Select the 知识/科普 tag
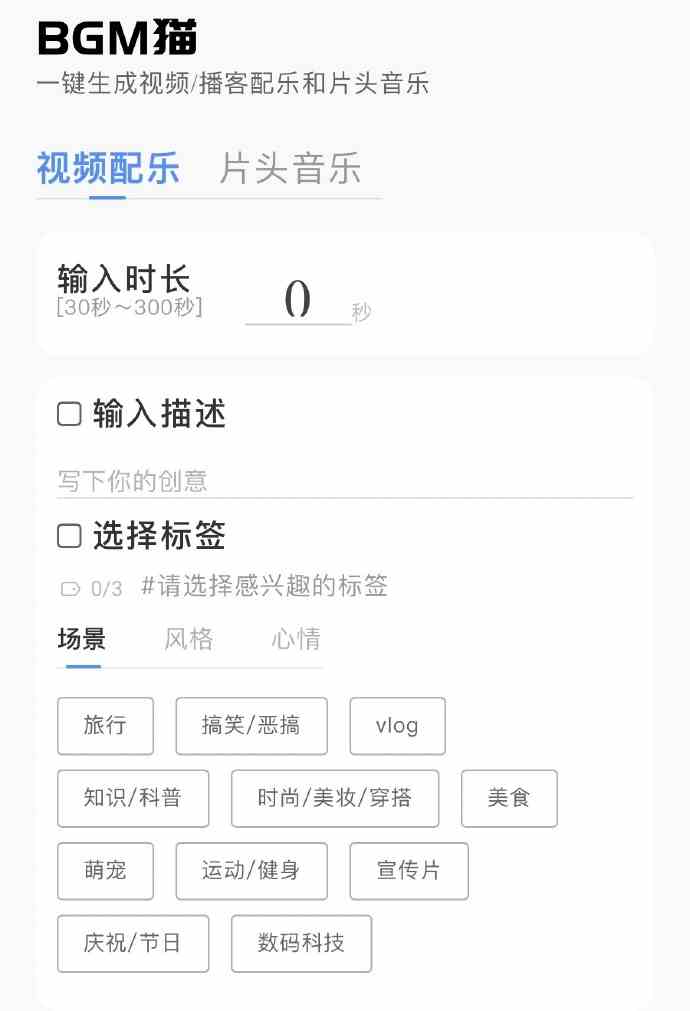 [x=133, y=798]
